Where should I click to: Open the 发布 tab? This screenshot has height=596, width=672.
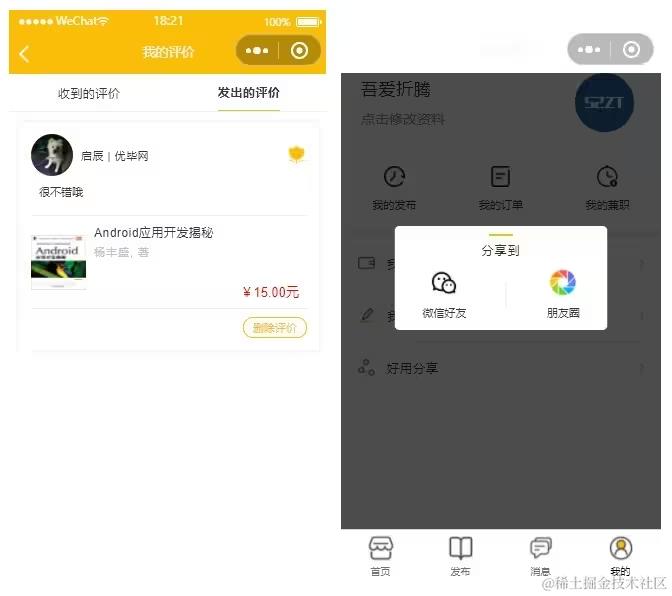click(460, 555)
